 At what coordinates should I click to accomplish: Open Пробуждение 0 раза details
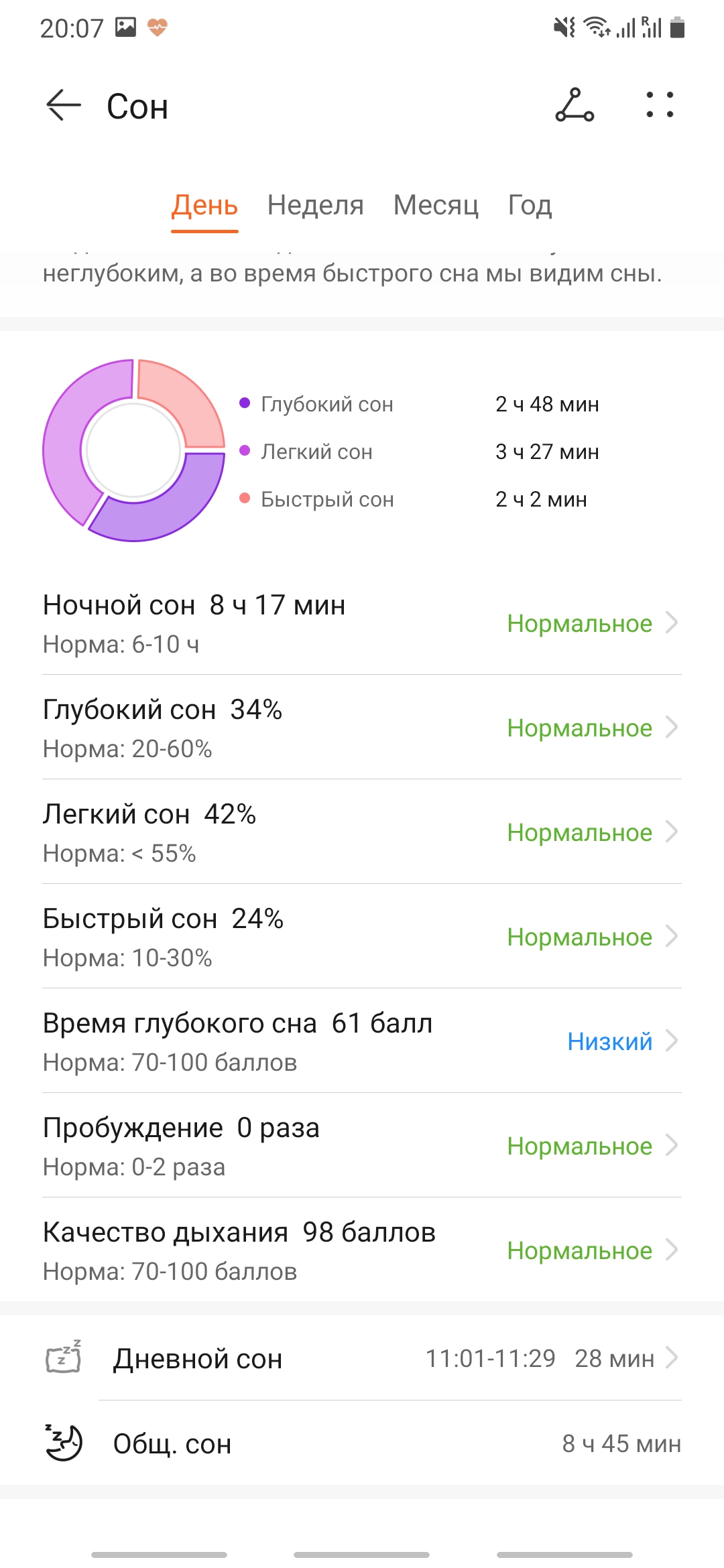pyautogui.click(x=362, y=1146)
